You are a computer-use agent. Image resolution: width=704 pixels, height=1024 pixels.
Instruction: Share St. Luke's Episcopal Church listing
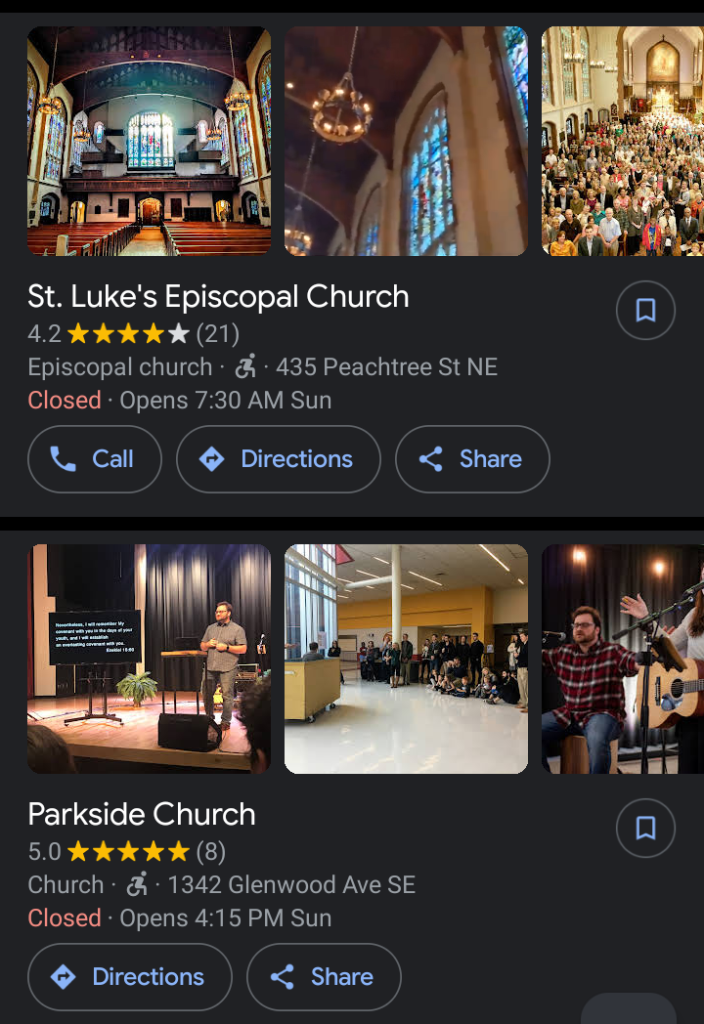pyautogui.click(x=472, y=459)
